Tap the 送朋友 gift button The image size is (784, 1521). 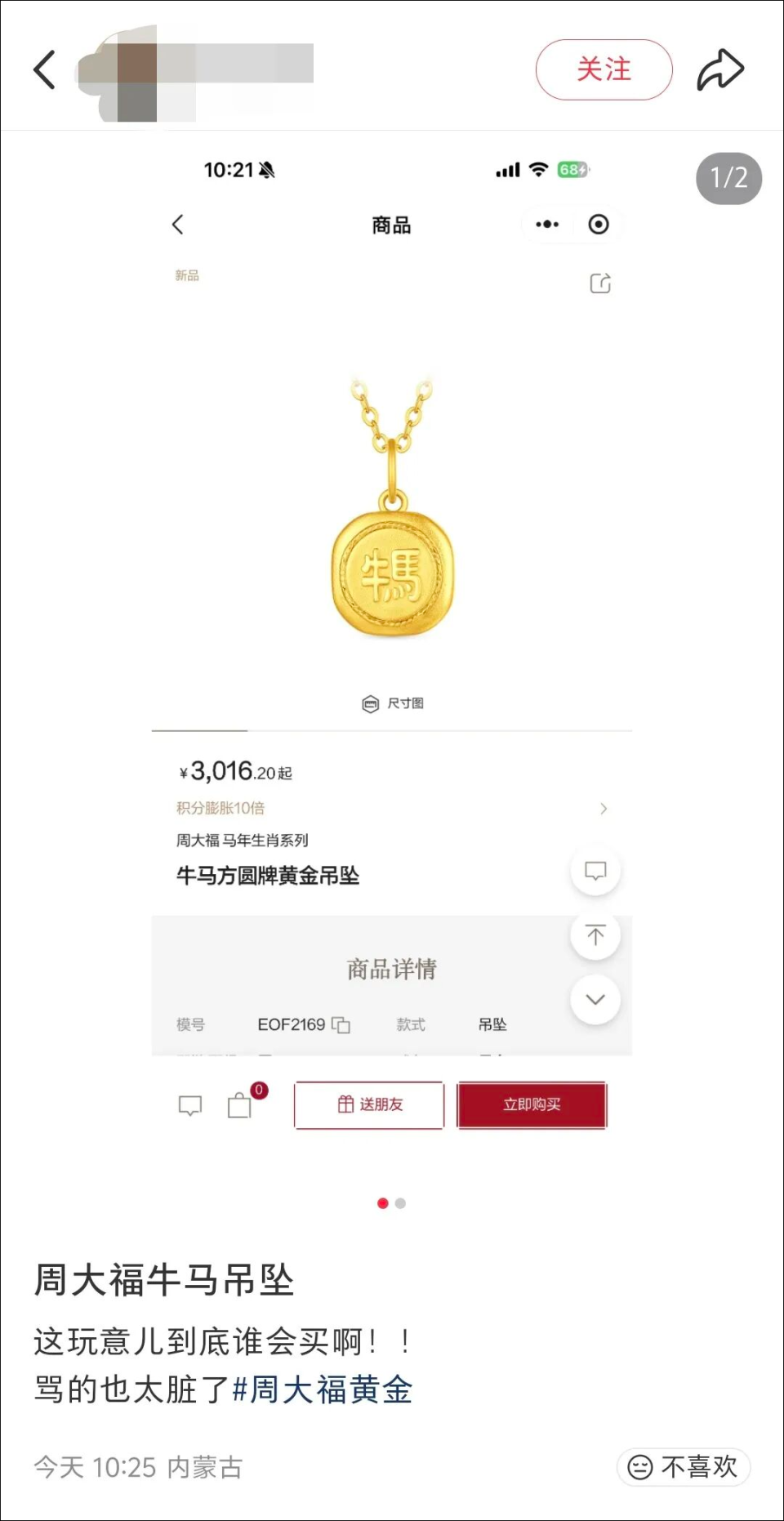[x=368, y=1105]
